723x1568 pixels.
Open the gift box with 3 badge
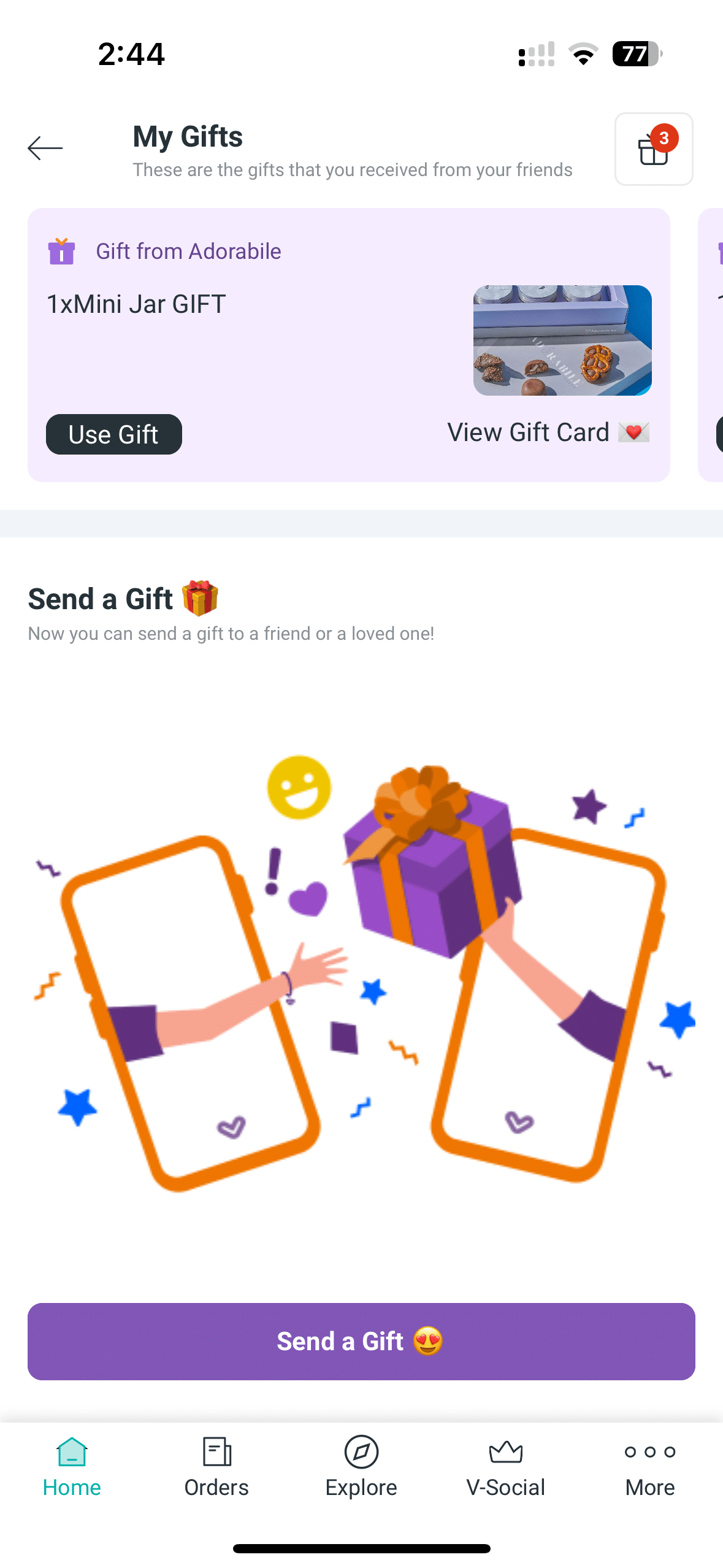click(654, 149)
